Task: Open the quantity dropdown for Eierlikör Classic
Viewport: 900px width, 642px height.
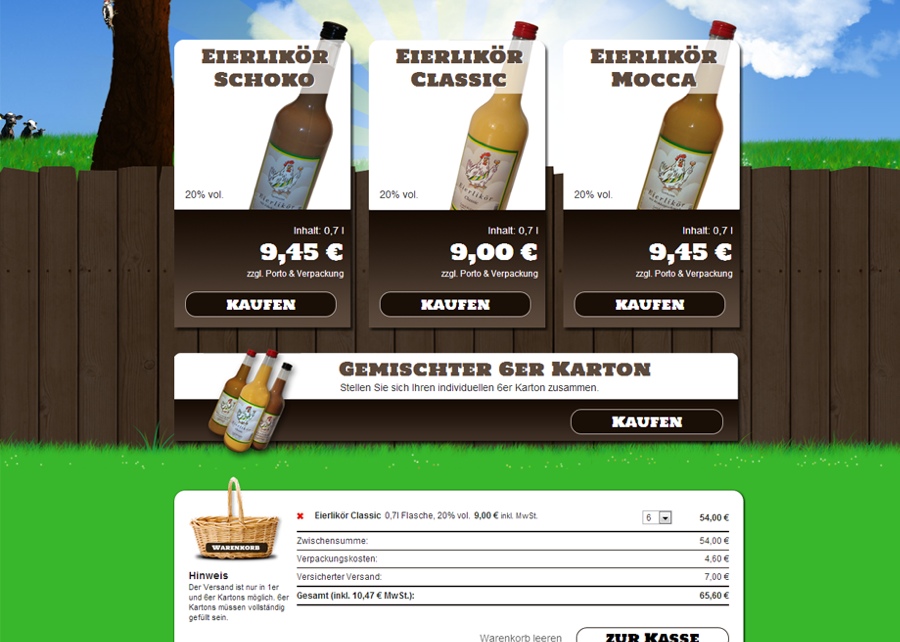Action: point(665,518)
